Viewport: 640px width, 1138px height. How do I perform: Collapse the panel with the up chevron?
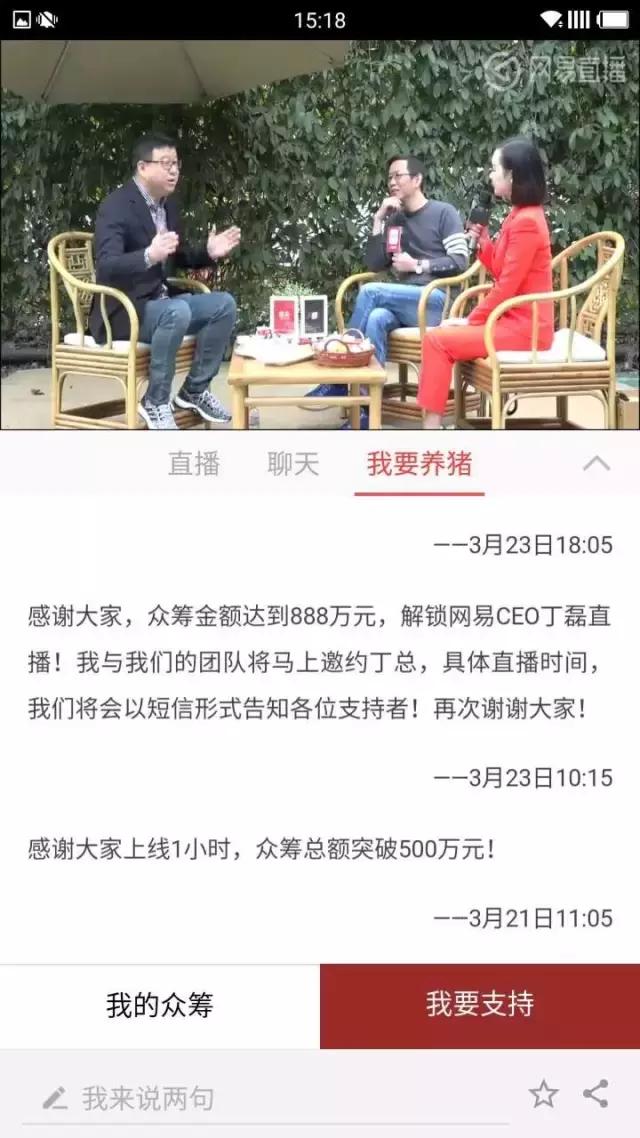point(596,463)
